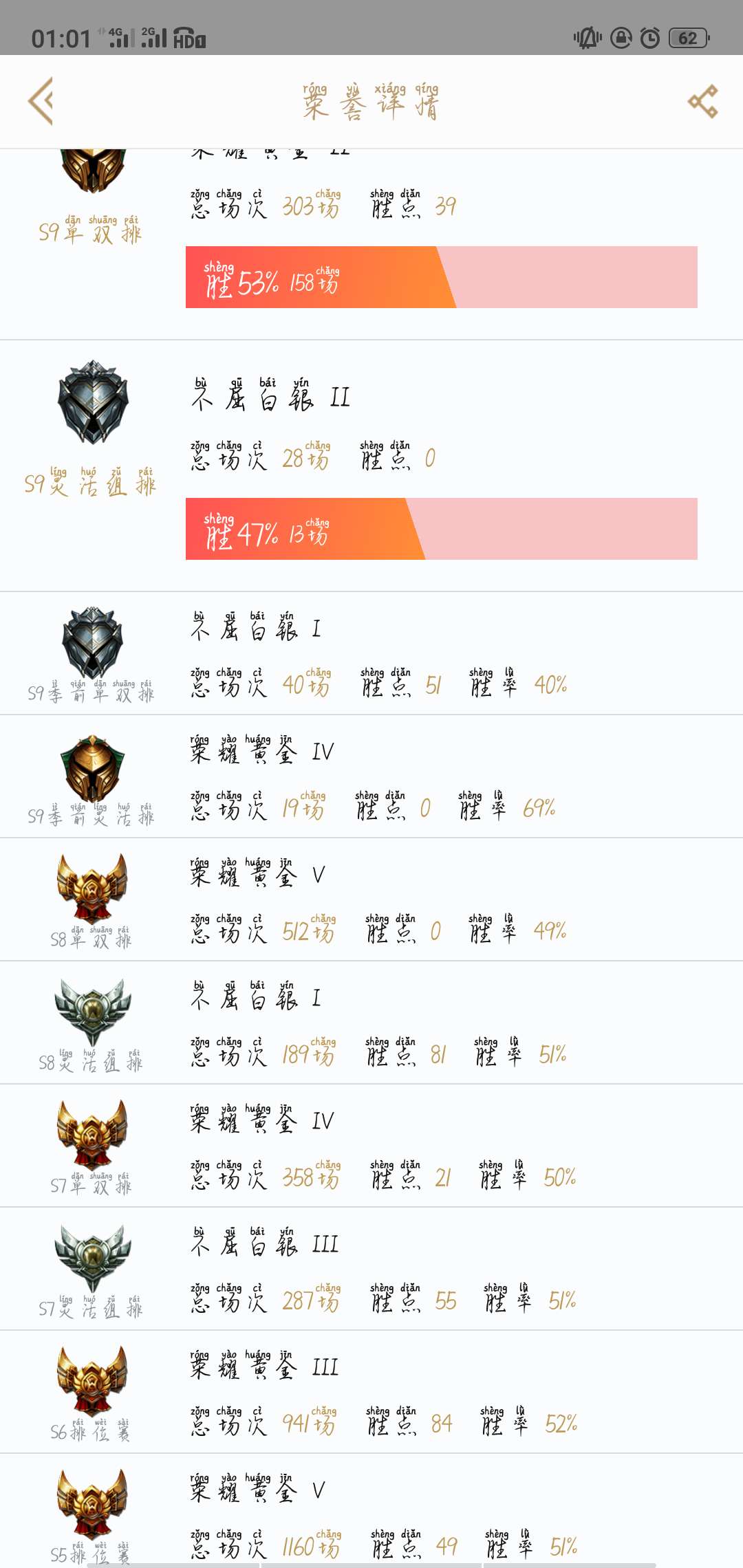This screenshot has width=743, height=1568.
Task: Go back from the honor details page
Action: (x=41, y=101)
